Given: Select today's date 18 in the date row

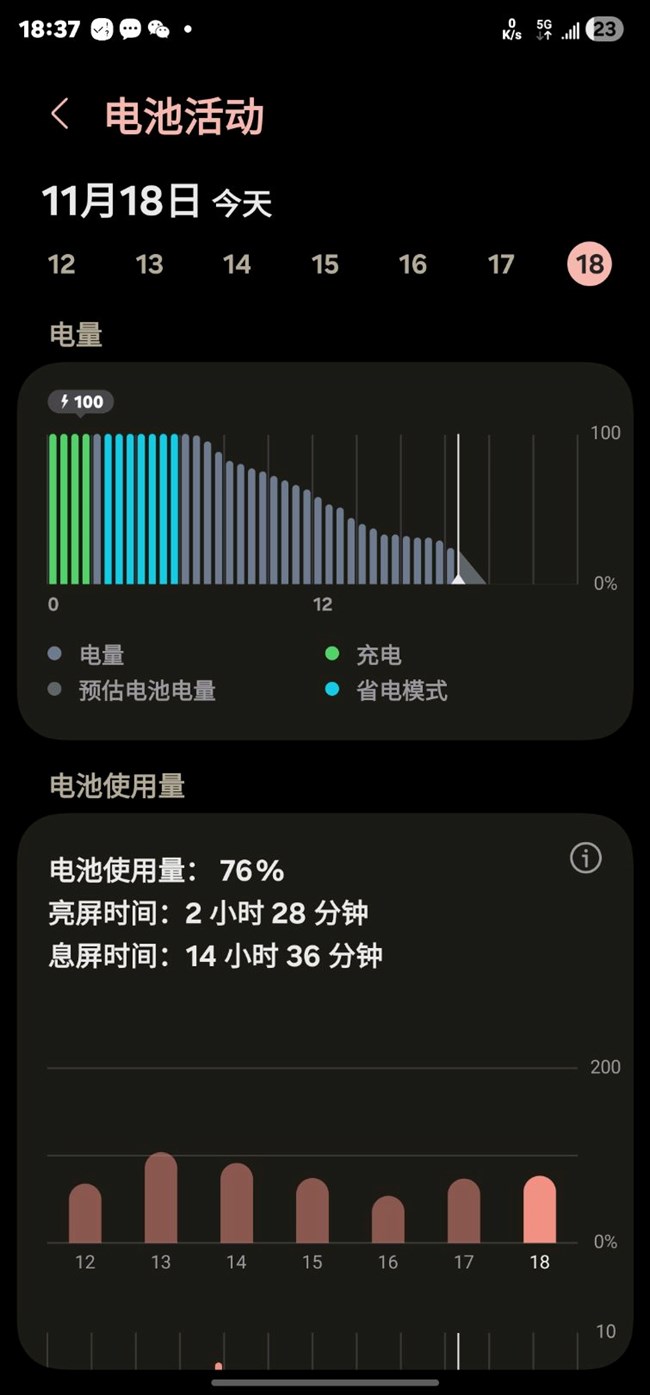Looking at the screenshot, I should (589, 264).
